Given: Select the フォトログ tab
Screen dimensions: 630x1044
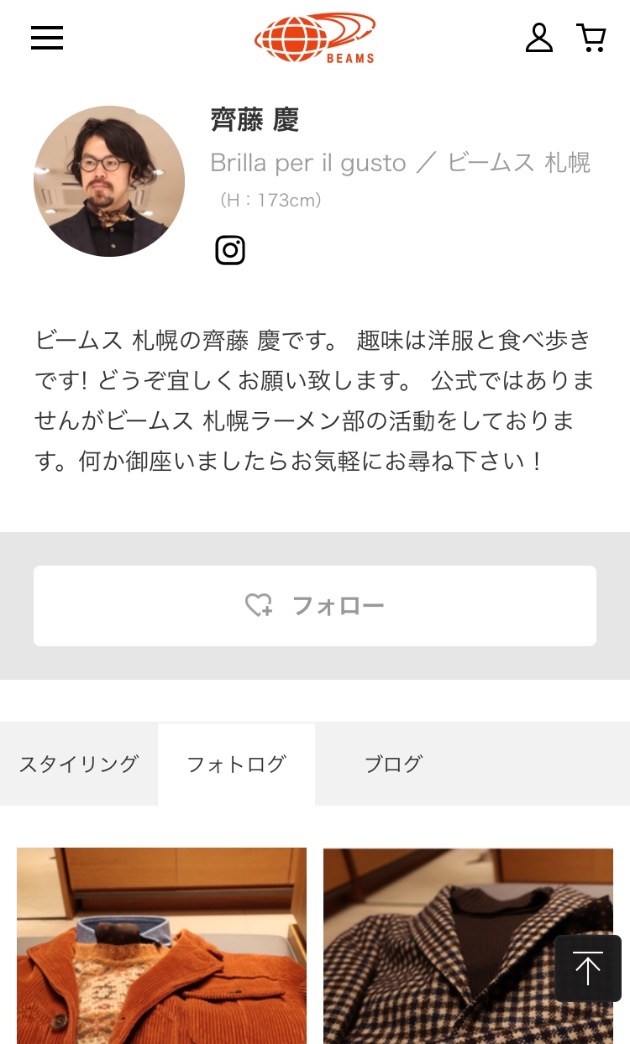Looking at the screenshot, I should pos(236,764).
